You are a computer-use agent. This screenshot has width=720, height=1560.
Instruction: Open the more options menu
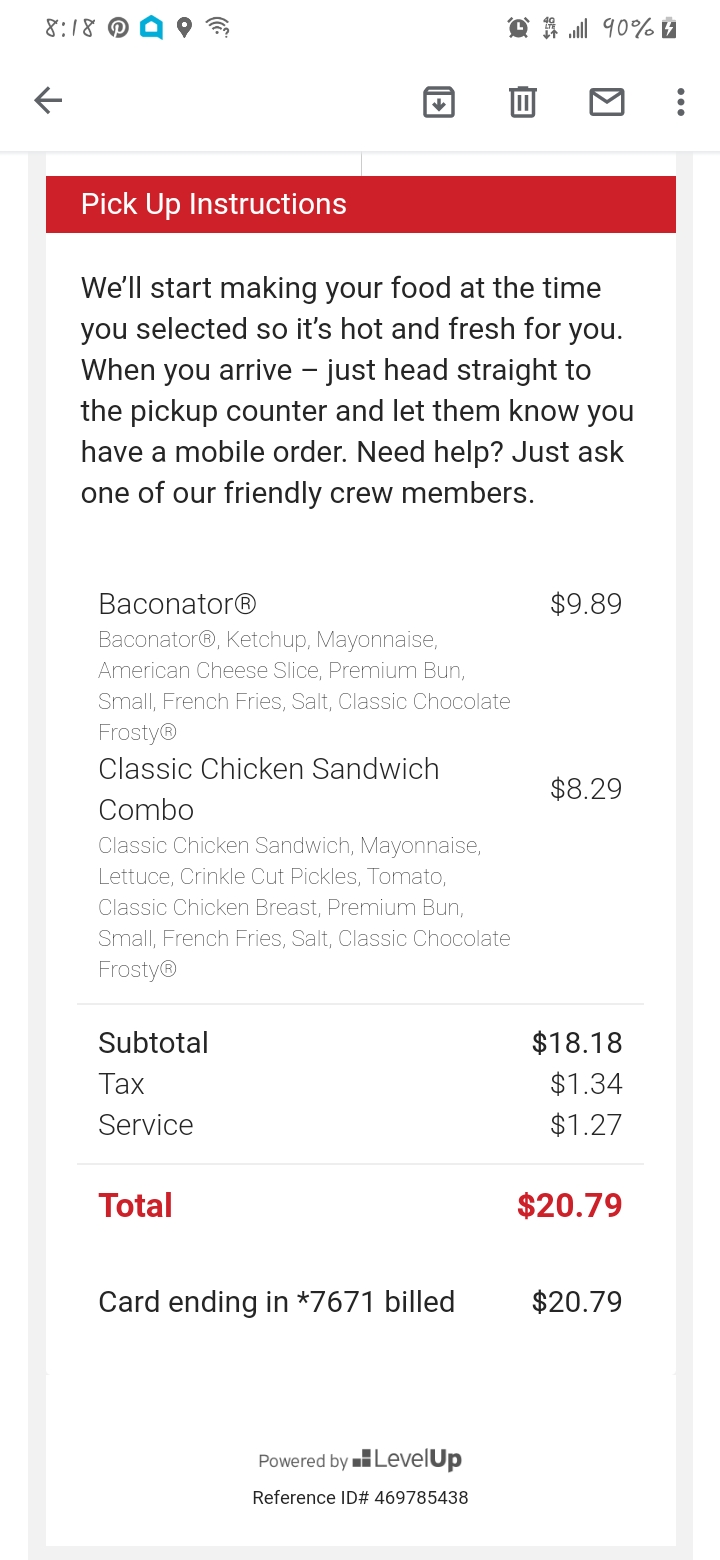681,102
